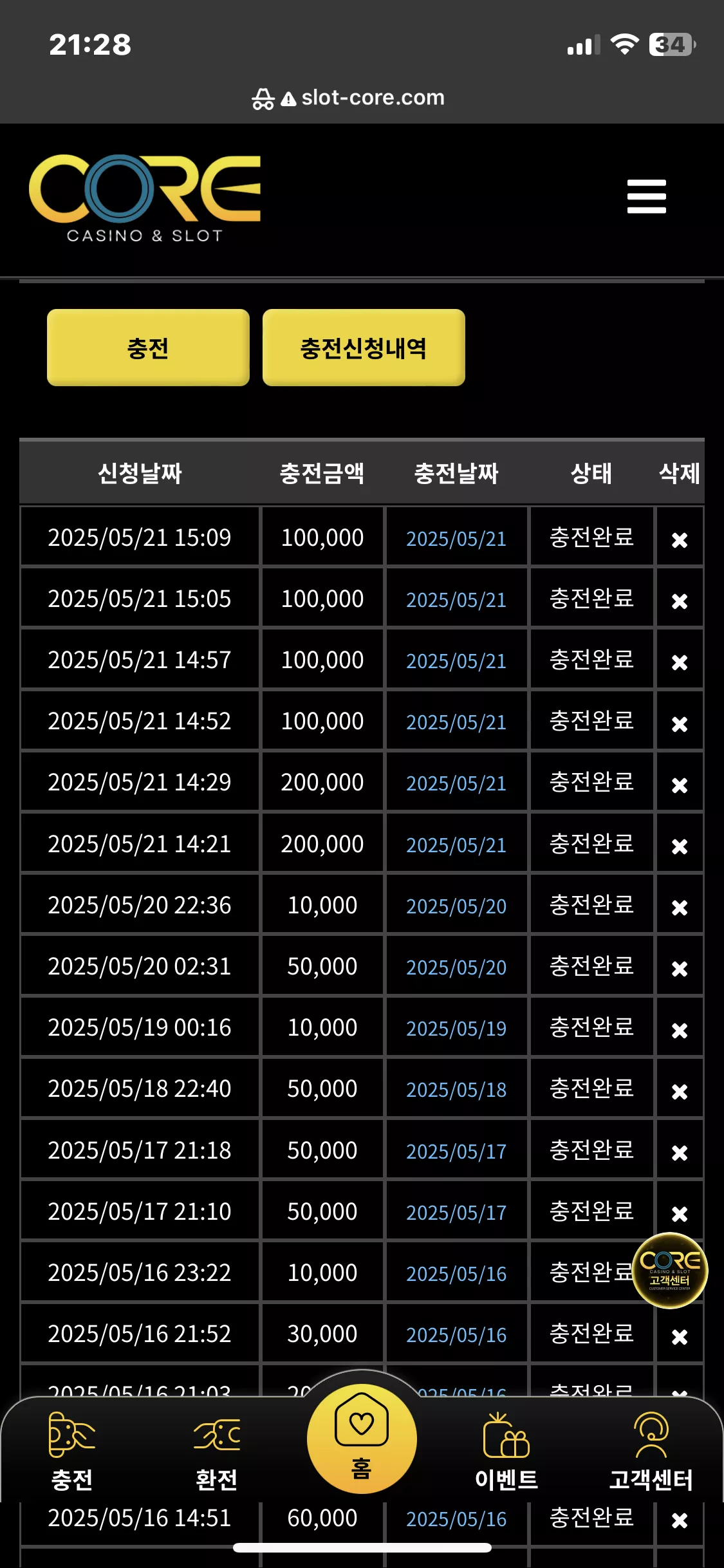Viewport: 724px width, 1568px height.
Task: Open 충전신청내역 history
Action: [x=364, y=348]
